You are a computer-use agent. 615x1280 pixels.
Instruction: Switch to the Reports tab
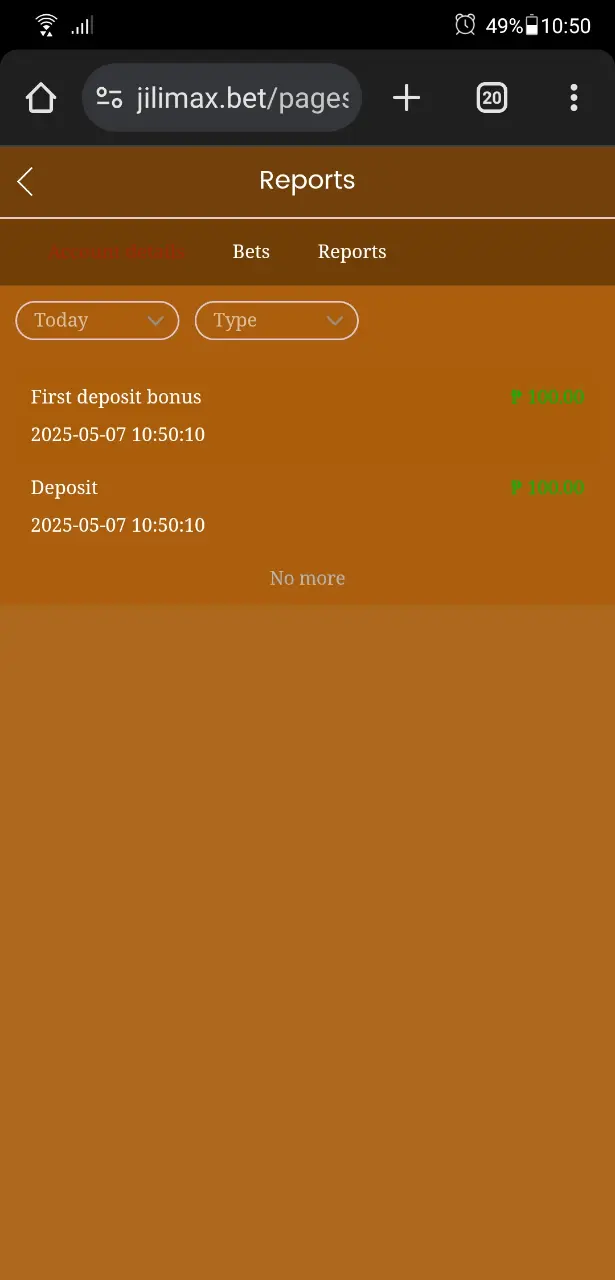point(352,251)
